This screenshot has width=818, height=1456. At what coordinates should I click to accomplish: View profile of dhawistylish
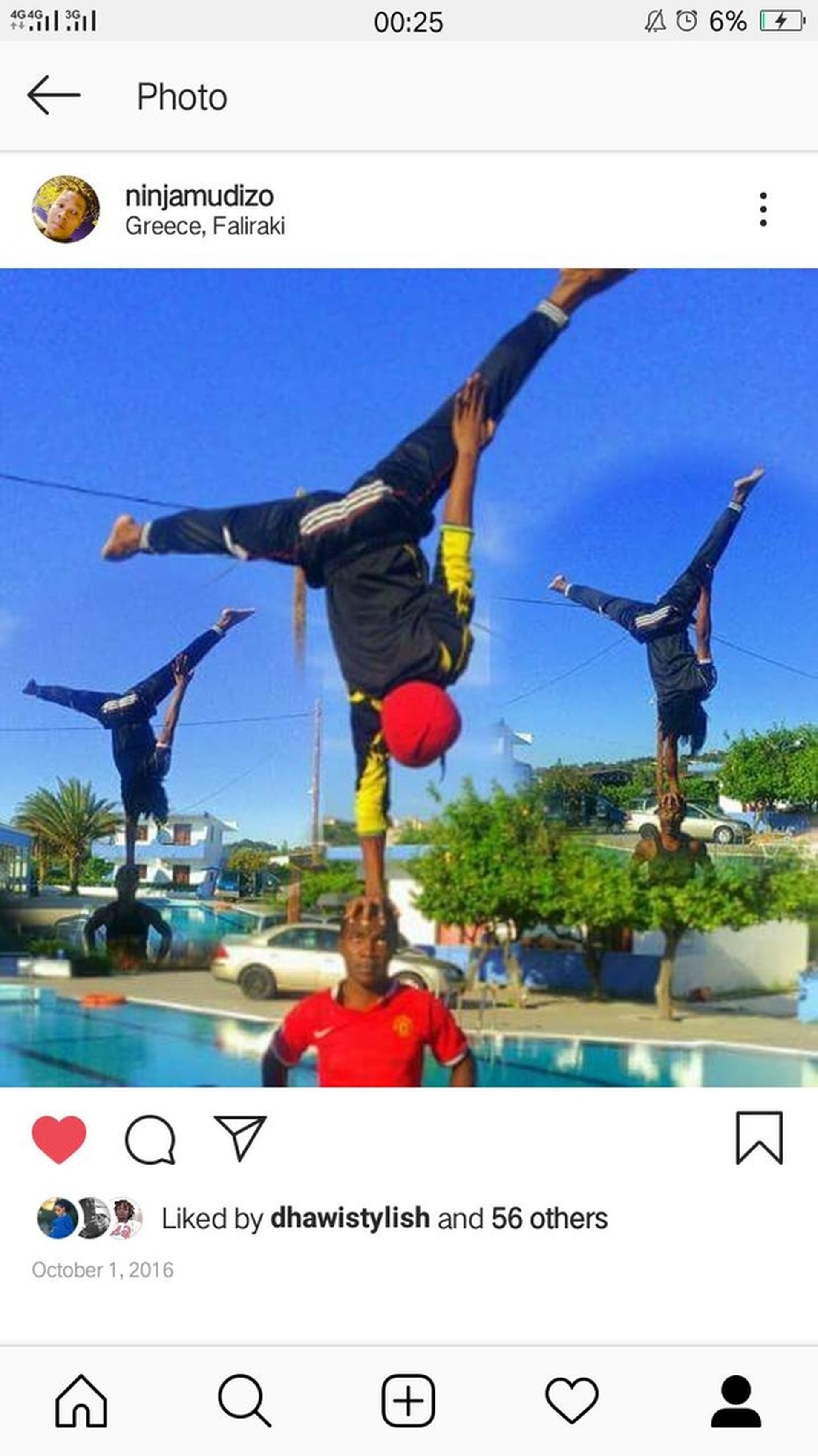(350, 1218)
